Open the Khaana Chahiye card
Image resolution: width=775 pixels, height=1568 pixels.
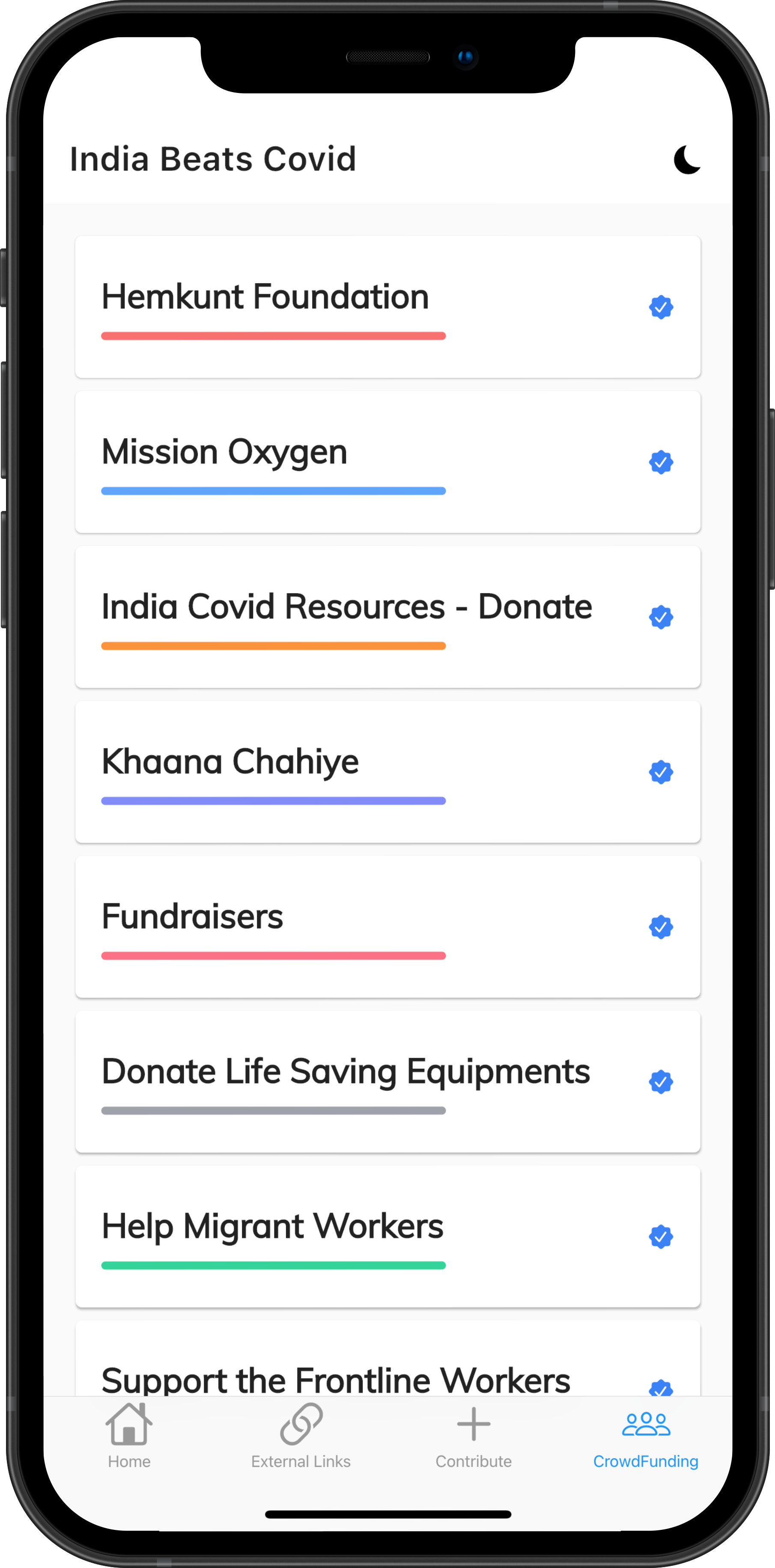point(387,772)
